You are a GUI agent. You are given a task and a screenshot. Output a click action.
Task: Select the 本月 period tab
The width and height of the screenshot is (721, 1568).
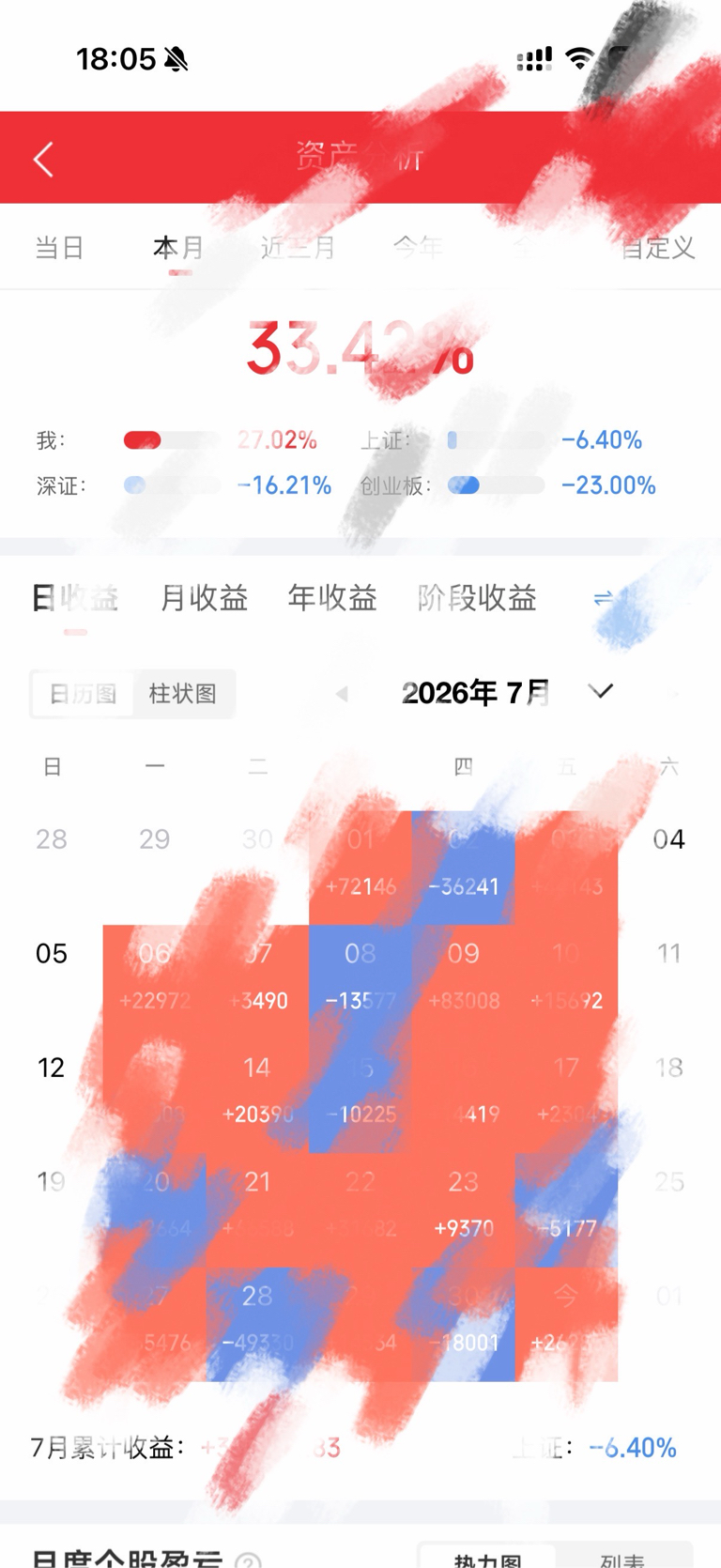click(178, 248)
